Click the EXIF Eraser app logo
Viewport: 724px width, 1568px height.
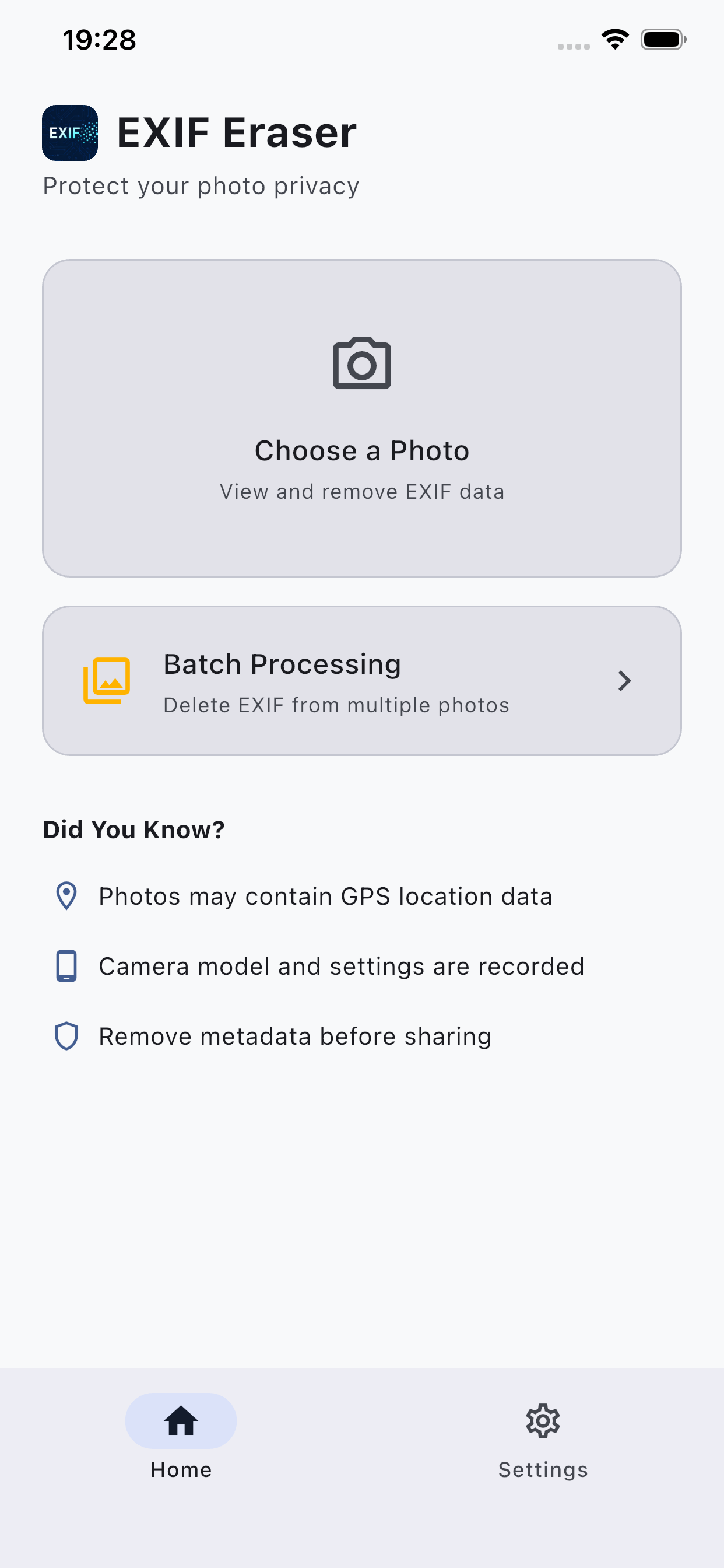click(x=69, y=132)
